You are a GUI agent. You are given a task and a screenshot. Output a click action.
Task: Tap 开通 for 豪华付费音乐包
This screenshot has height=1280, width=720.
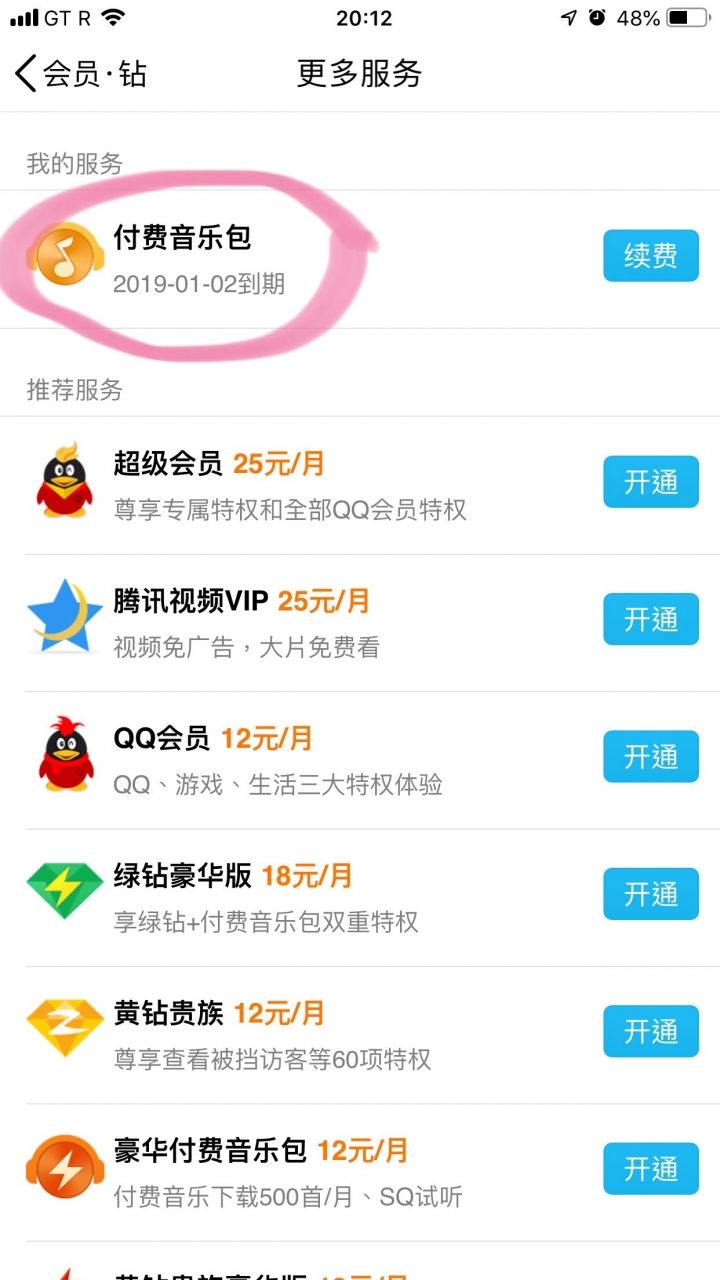coord(650,1168)
